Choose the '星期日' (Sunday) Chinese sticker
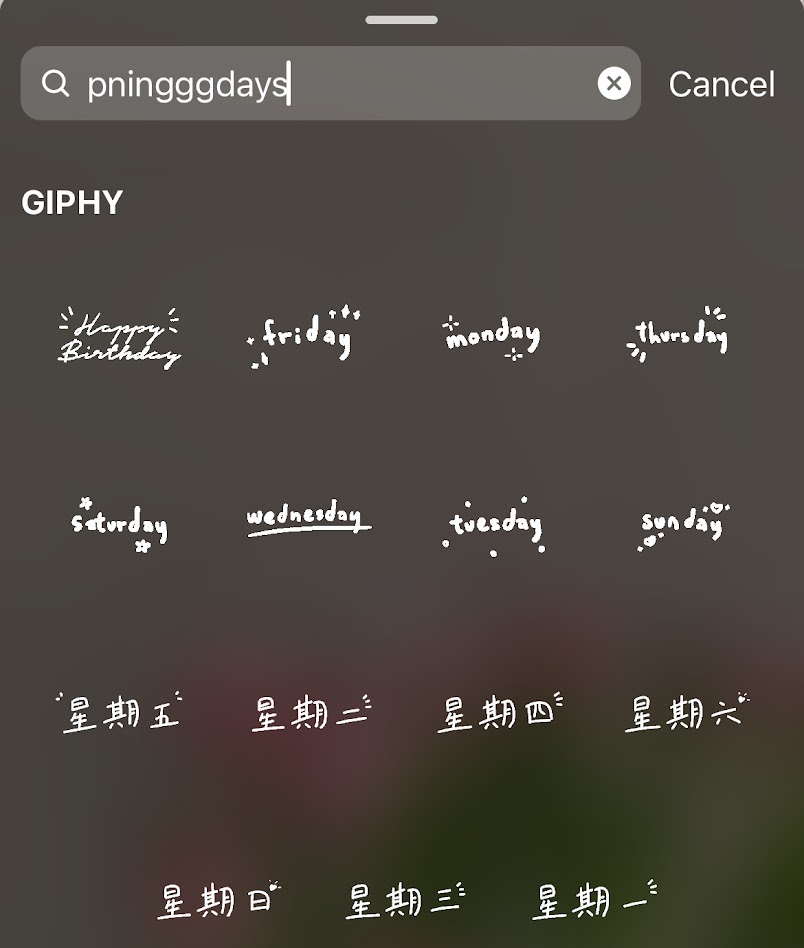Screen dimensions: 804x948 [x=214, y=898]
